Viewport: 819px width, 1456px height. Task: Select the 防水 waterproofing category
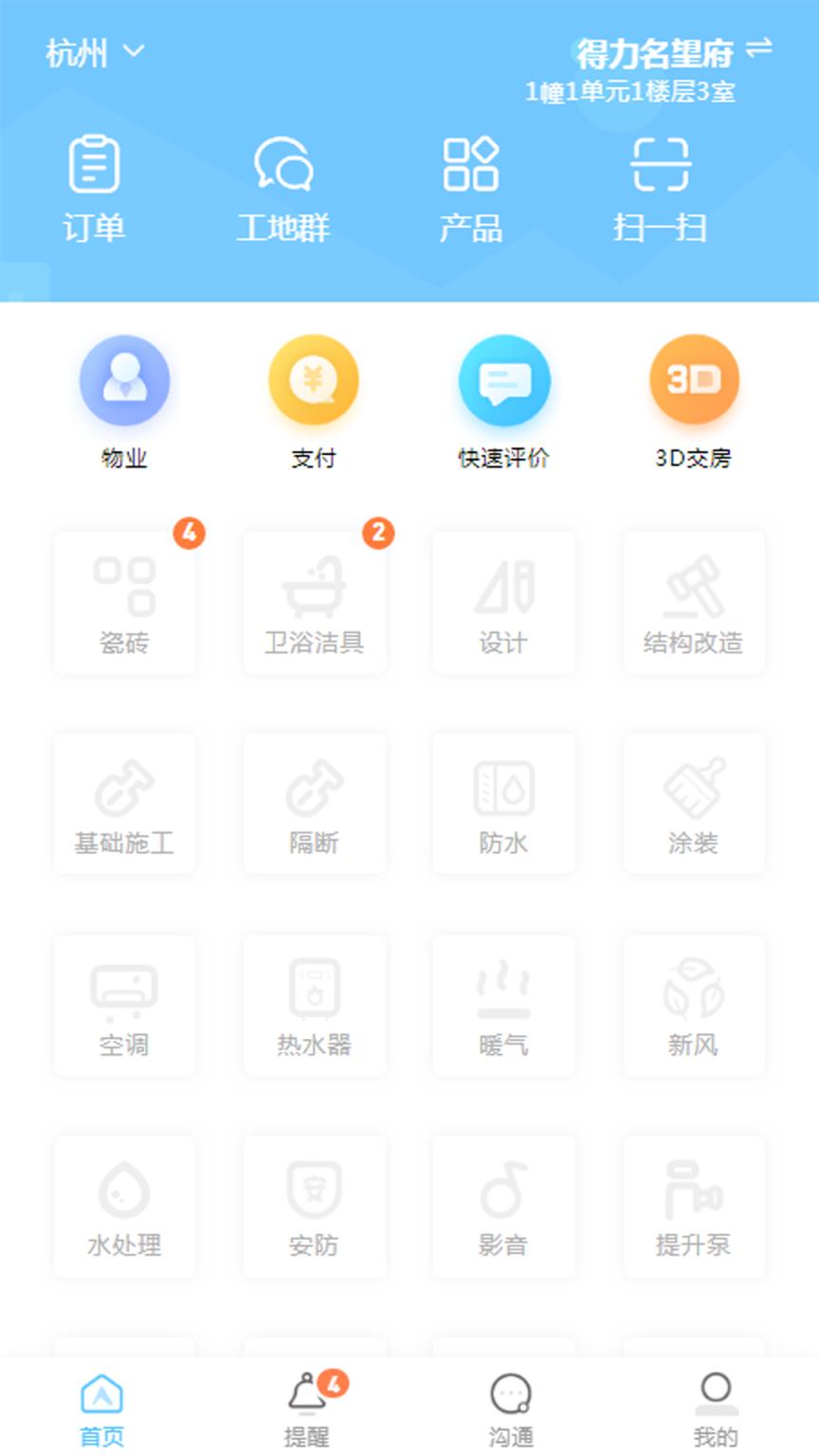[x=503, y=803]
